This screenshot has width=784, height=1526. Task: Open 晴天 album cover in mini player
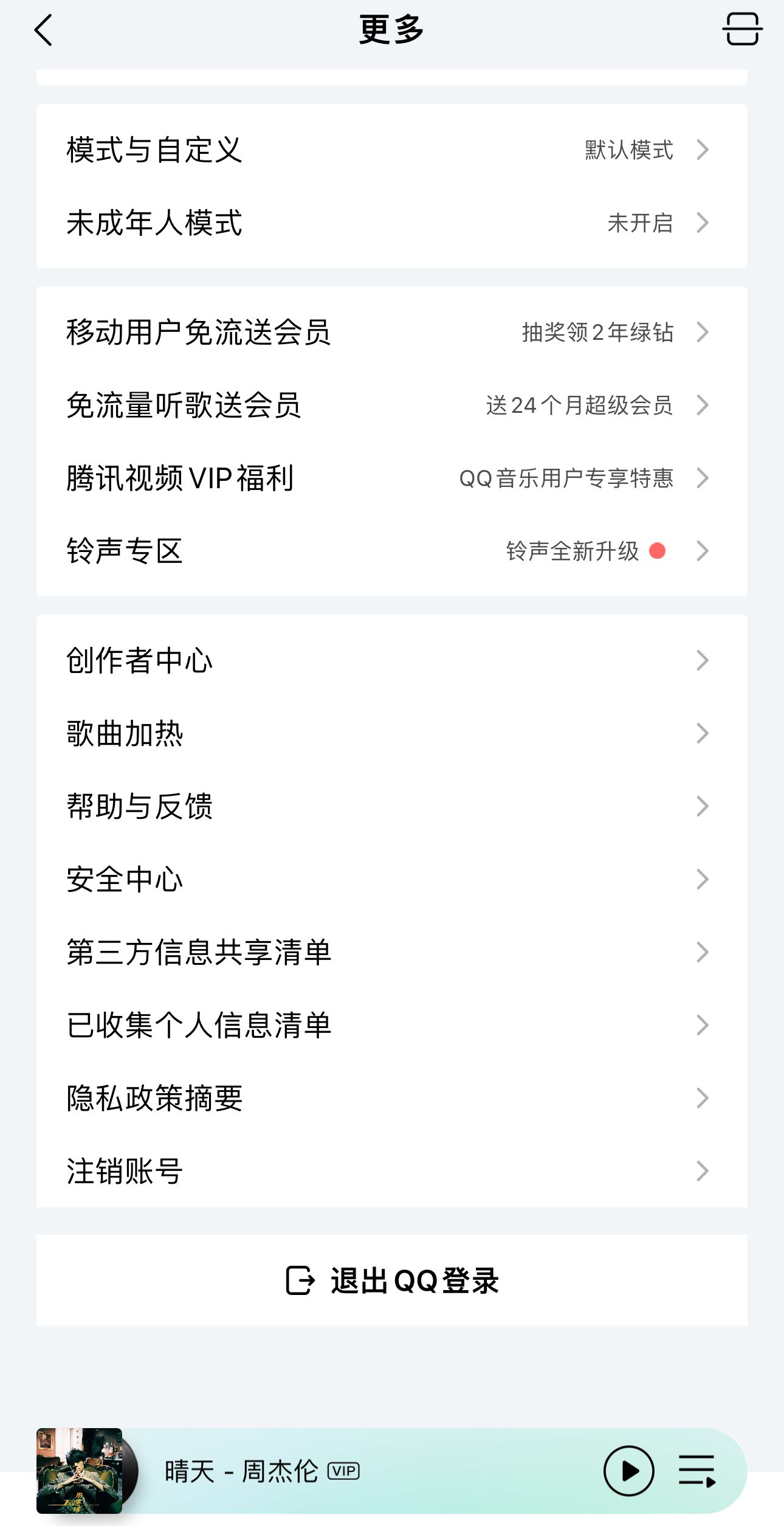coord(80,1471)
